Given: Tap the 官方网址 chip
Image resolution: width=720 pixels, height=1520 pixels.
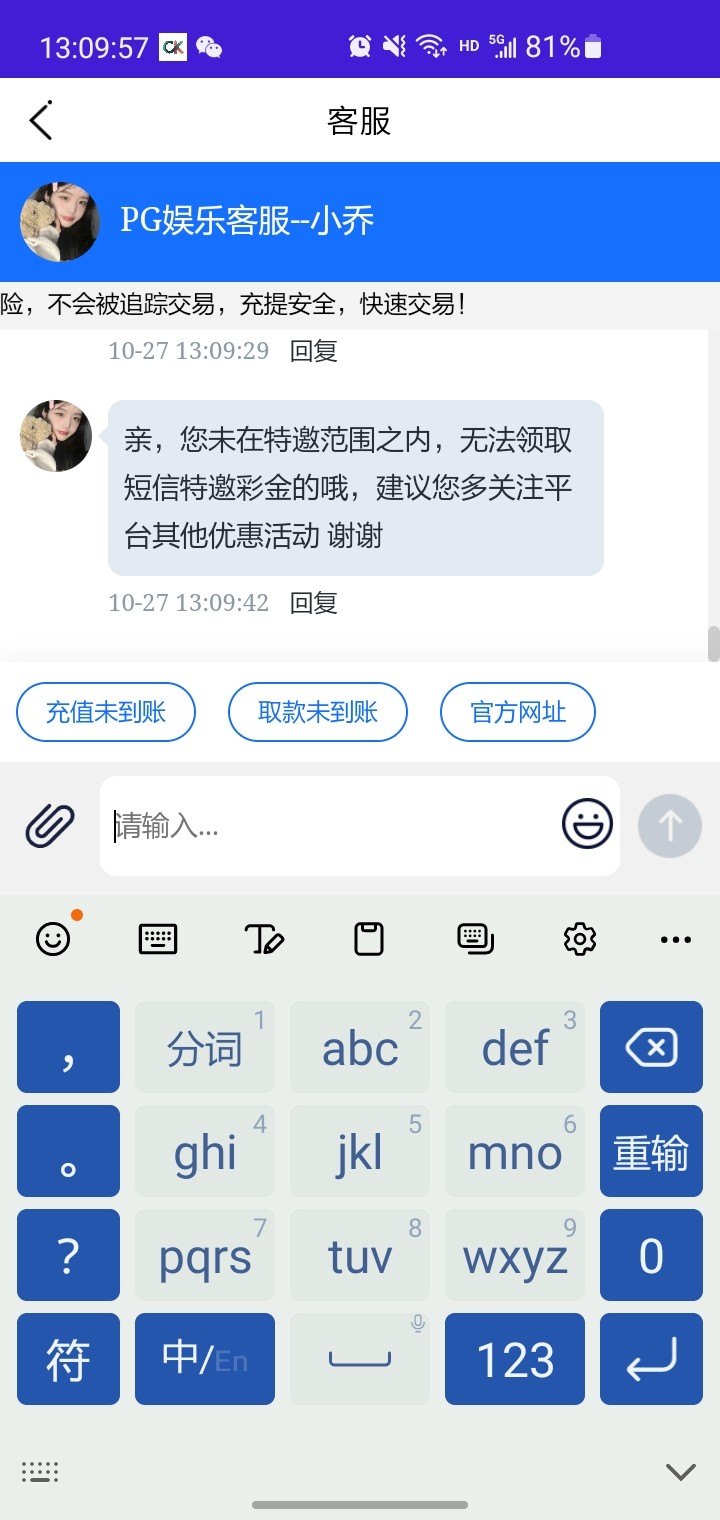Looking at the screenshot, I should point(518,712).
